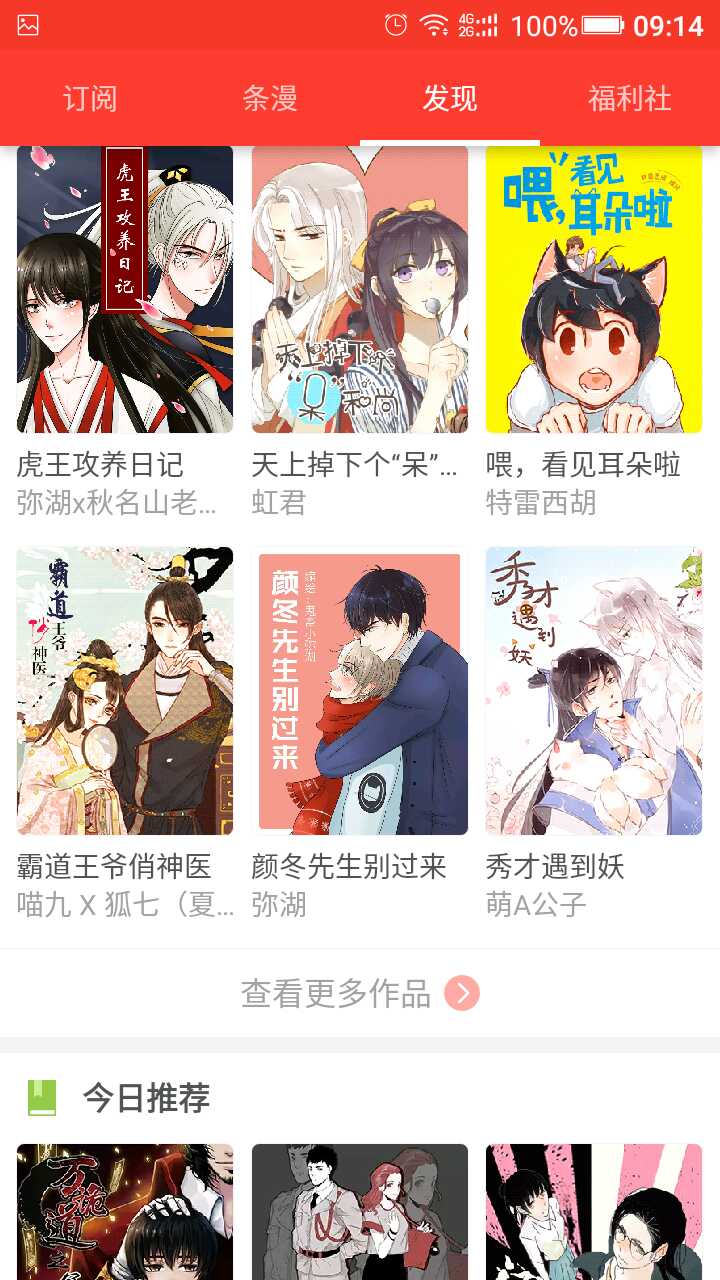Tap 查看更多作品 to view more works
720x1280 pixels.
[360, 993]
